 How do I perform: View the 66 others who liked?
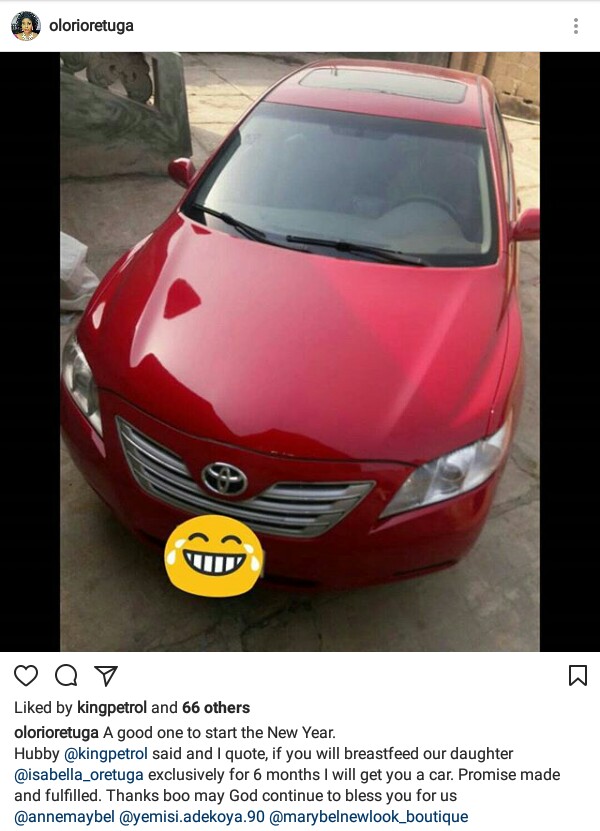click(x=216, y=708)
